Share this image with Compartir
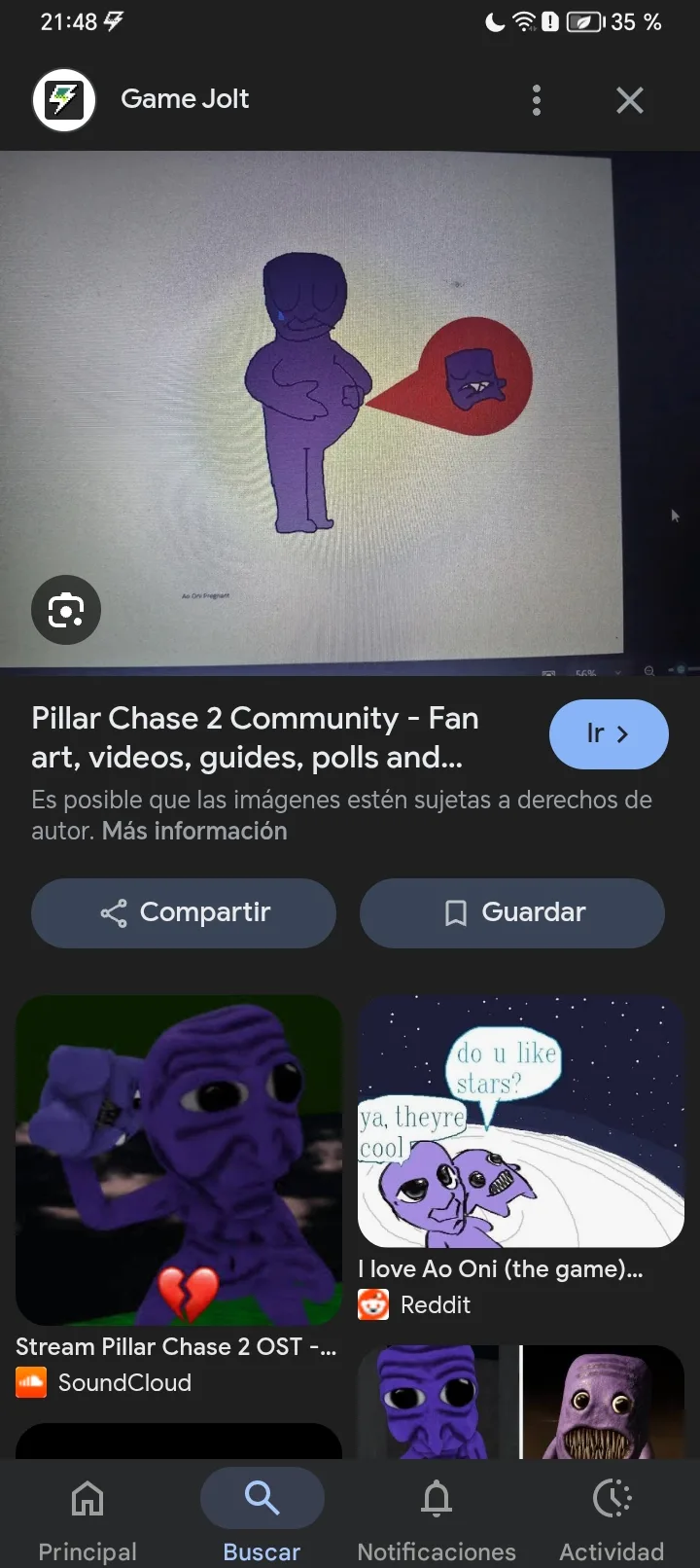 [x=184, y=912]
